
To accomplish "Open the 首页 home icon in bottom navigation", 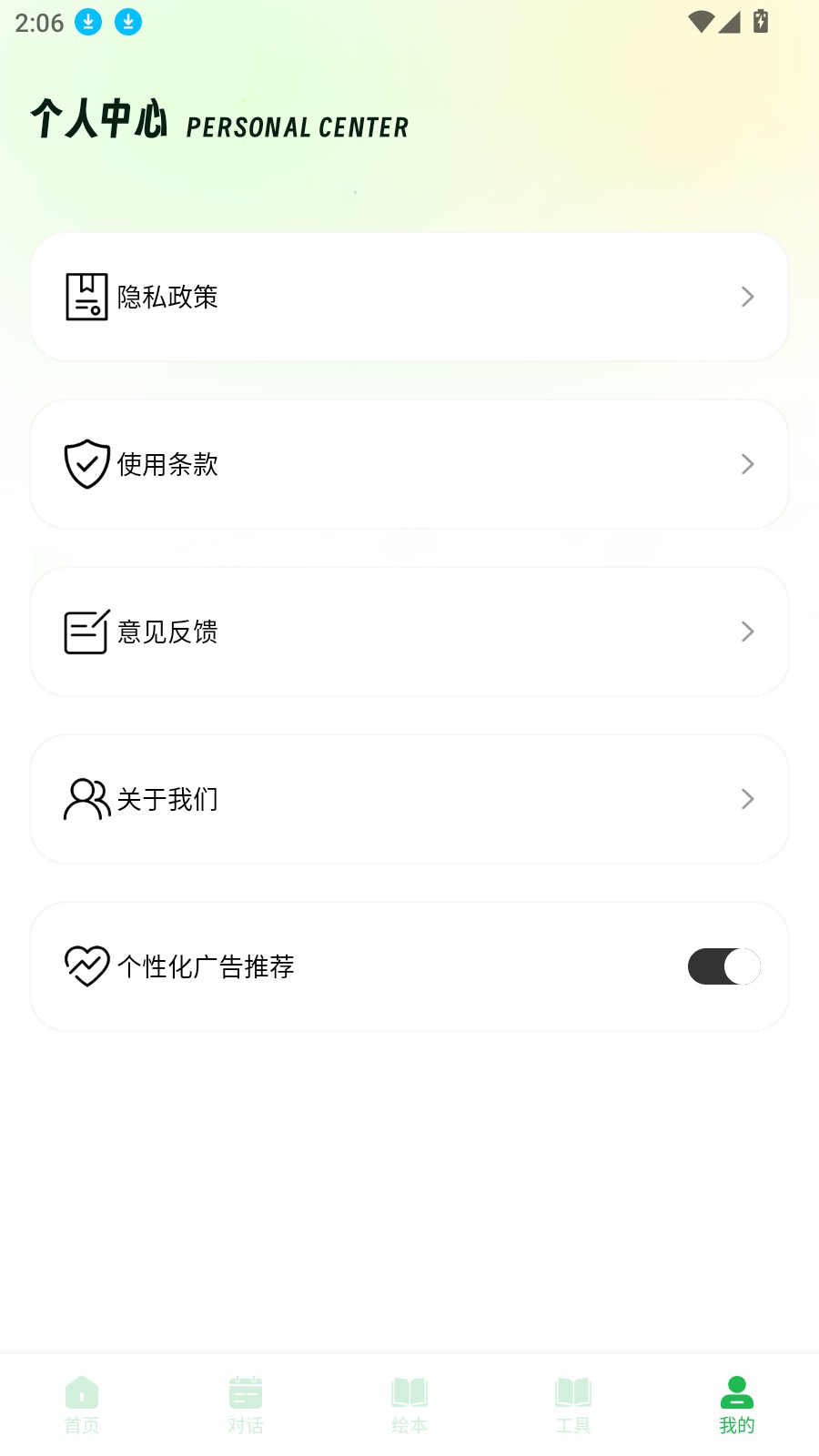I will coord(82,1401).
